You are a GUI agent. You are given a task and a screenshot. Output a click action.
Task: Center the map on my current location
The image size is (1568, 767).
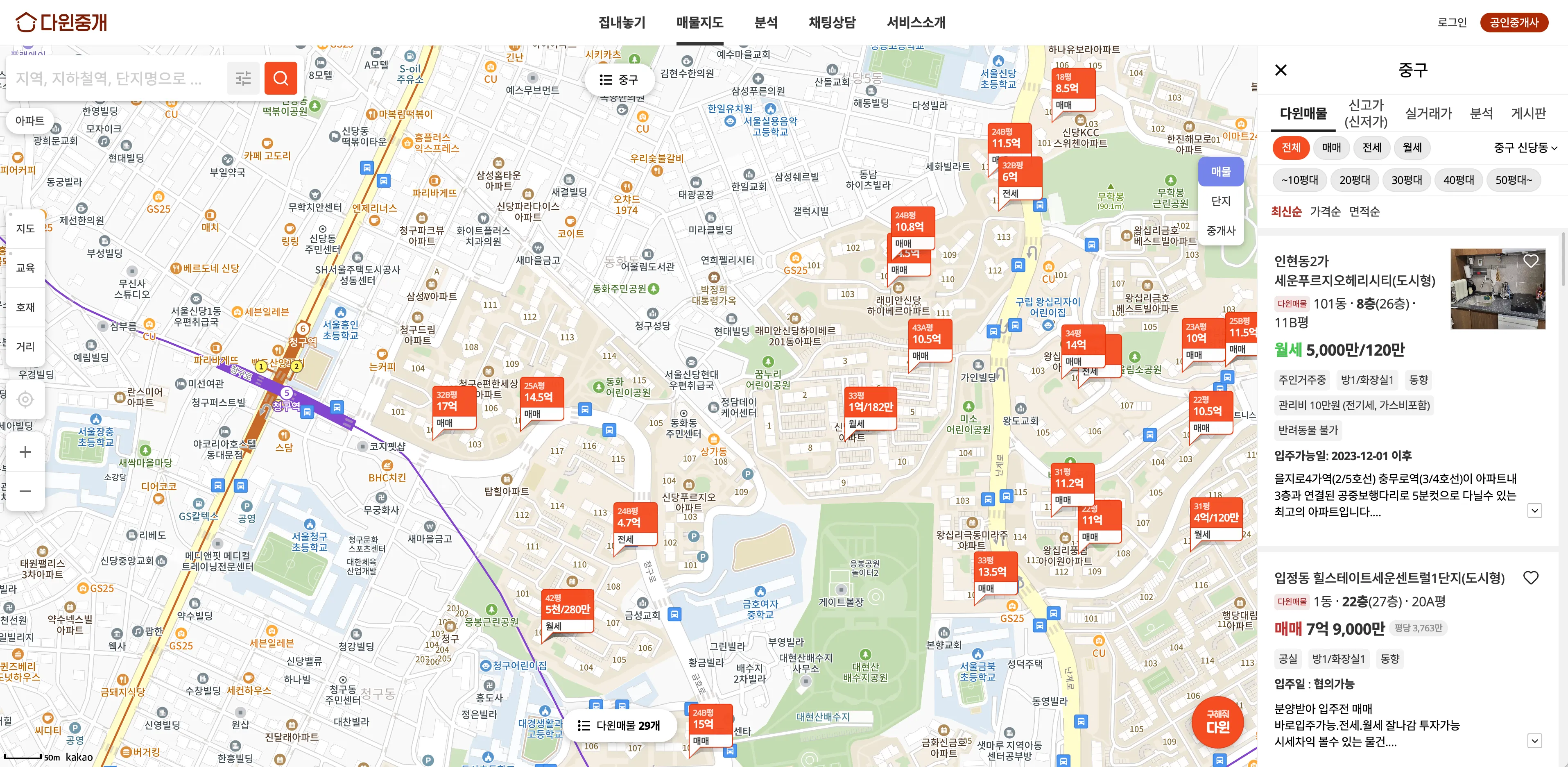[25, 399]
